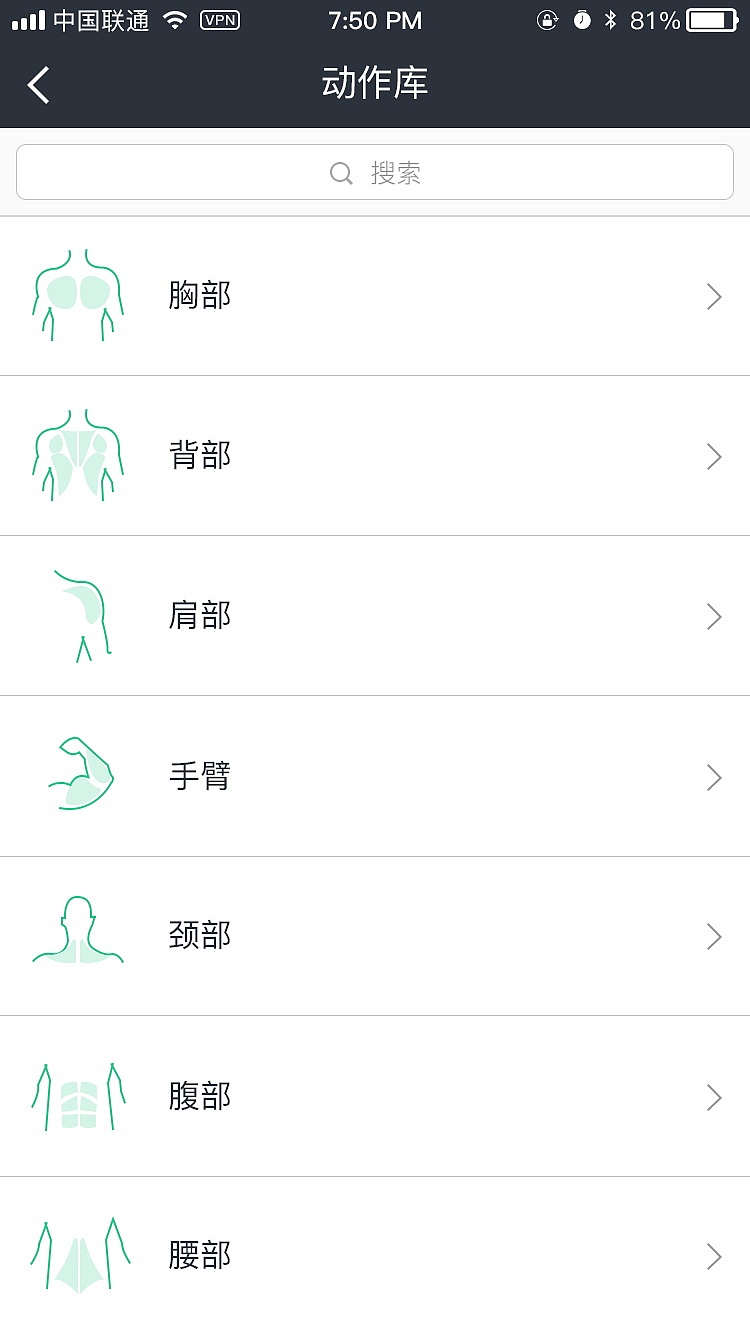Expand the 手臂 row chevron
The height and width of the screenshot is (1334, 750).
point(713,777)
